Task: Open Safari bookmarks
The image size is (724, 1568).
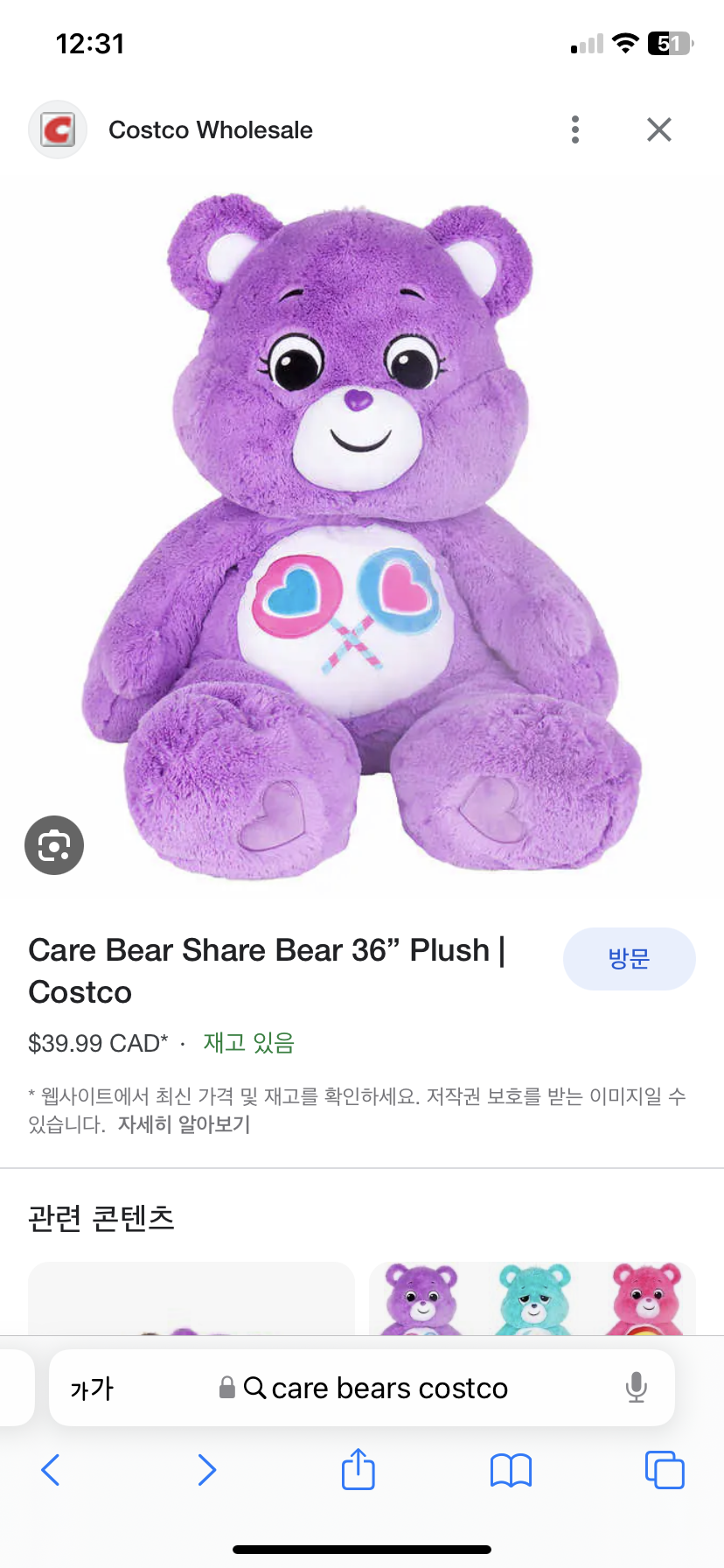Action: pyautogui.click(x=512, y=1470)
